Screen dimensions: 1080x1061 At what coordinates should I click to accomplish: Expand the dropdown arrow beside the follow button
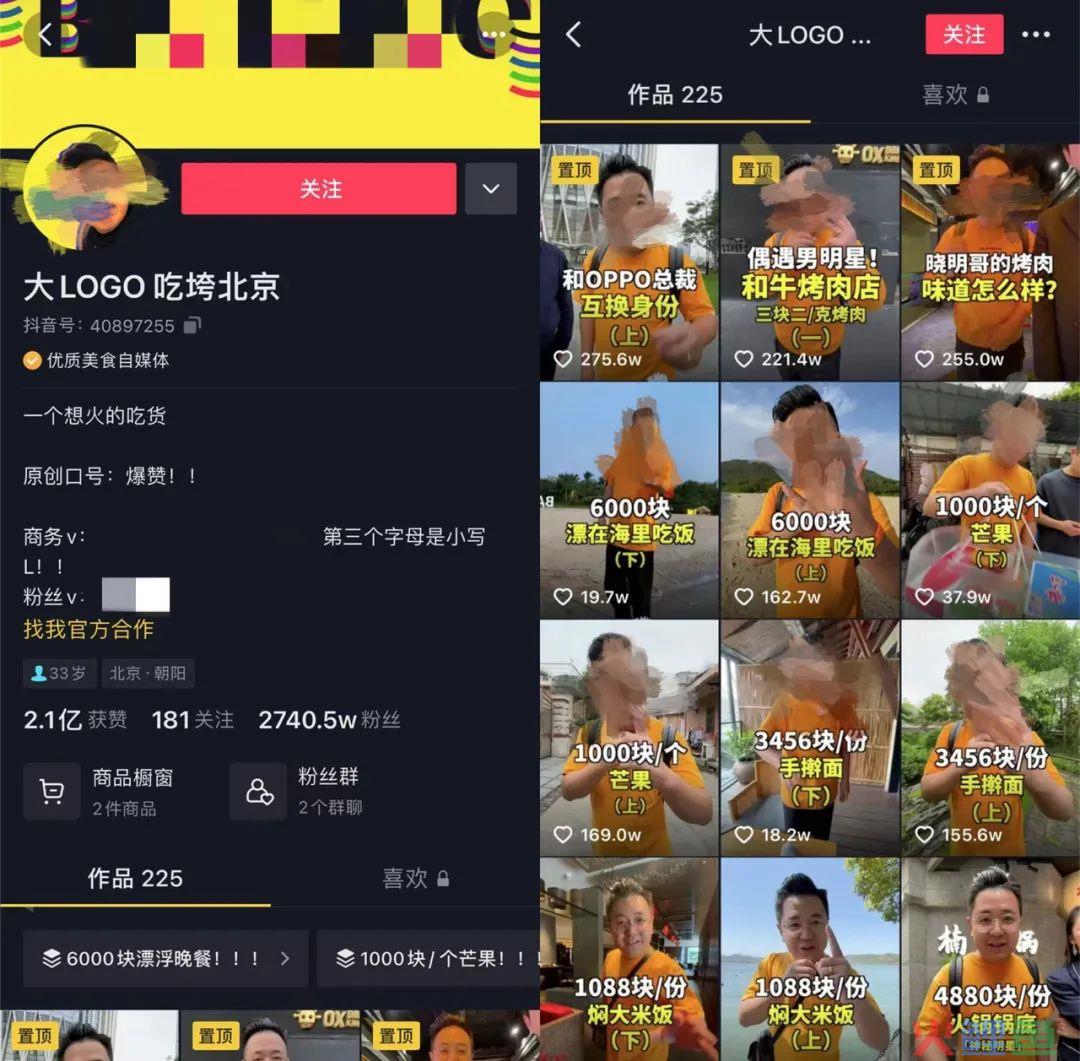coord(490,189)
